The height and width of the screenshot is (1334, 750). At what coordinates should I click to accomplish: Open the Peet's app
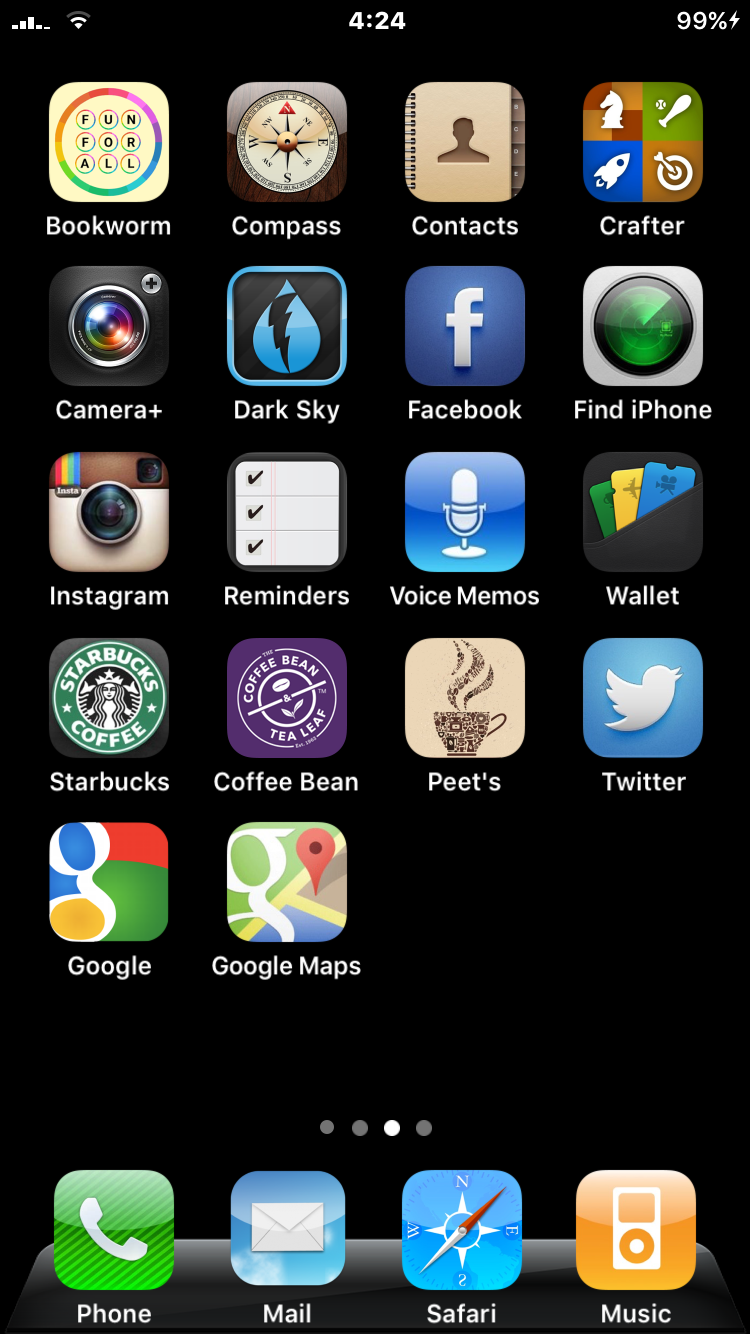pyautogui.click(x=465, y=698)
